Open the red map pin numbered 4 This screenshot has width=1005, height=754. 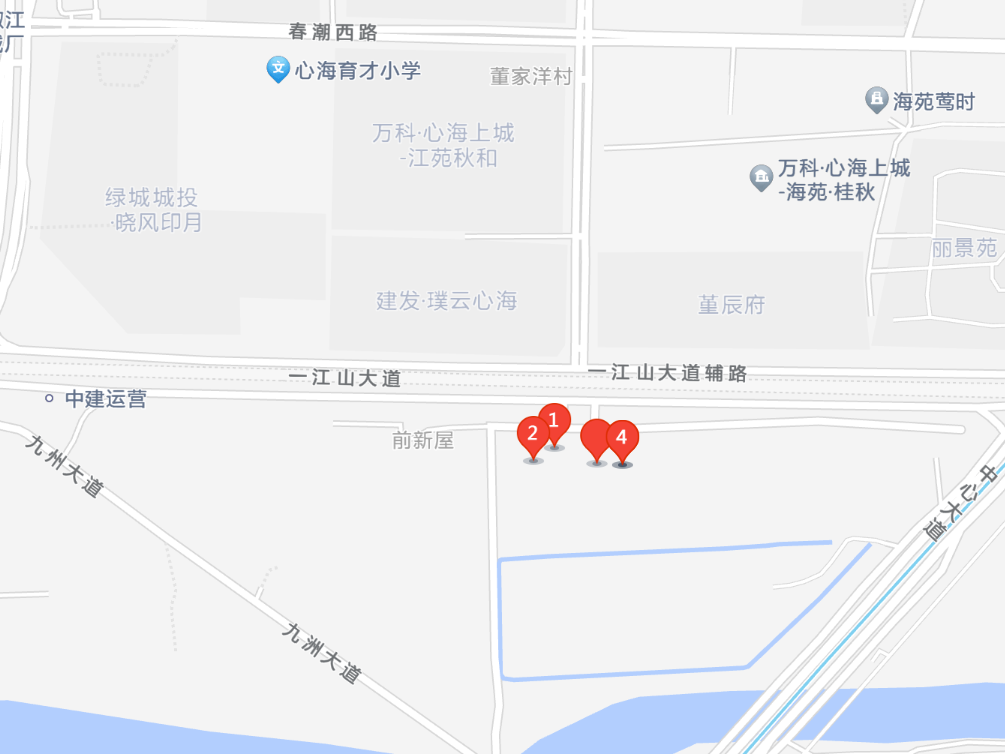[x=622, y=440]
